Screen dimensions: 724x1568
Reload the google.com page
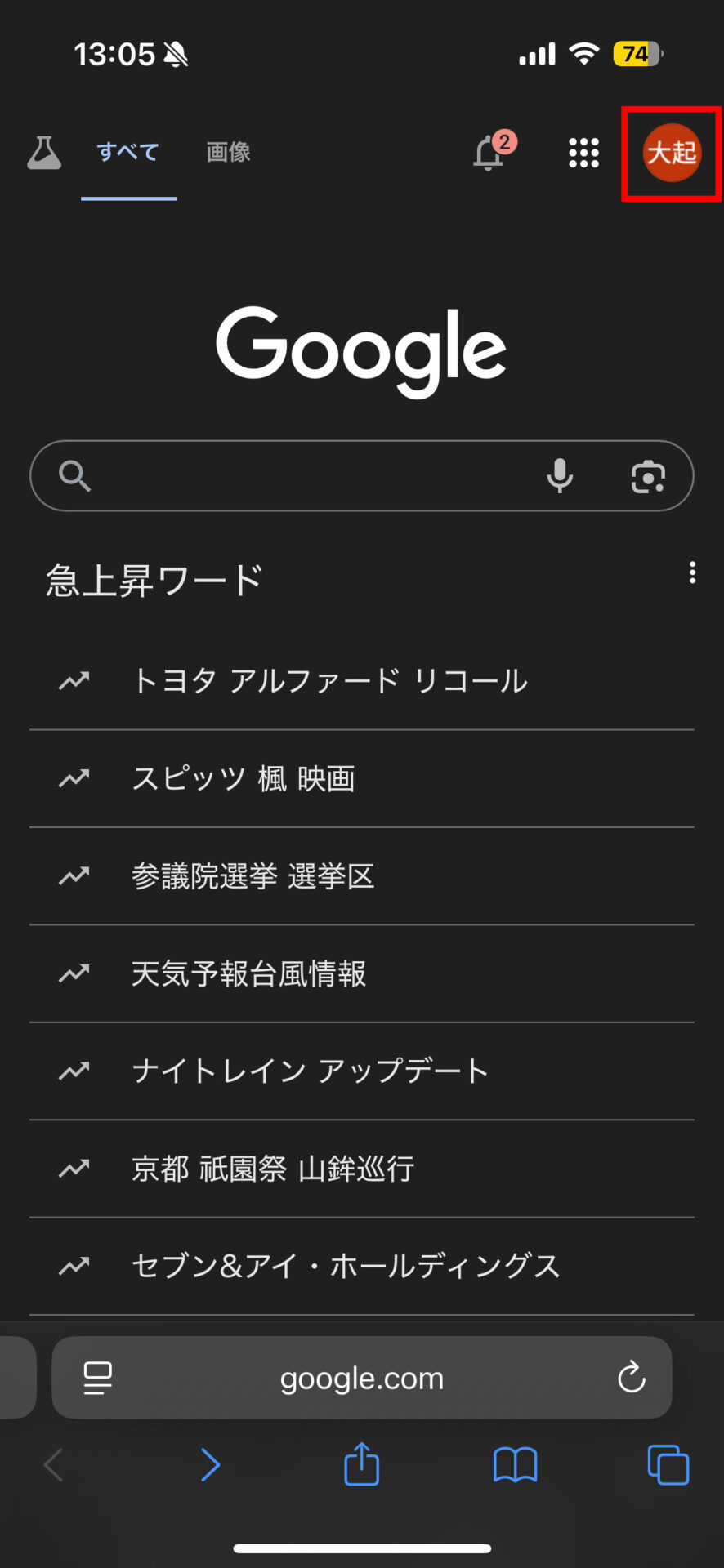tap(632, 1378)
